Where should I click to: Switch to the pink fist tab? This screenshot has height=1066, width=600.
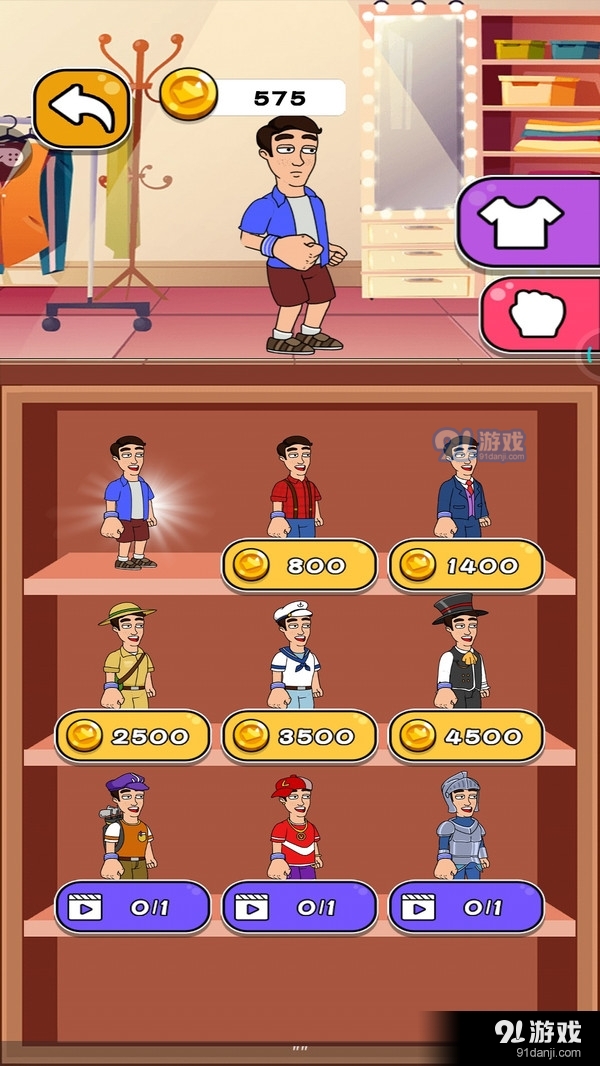538,316
